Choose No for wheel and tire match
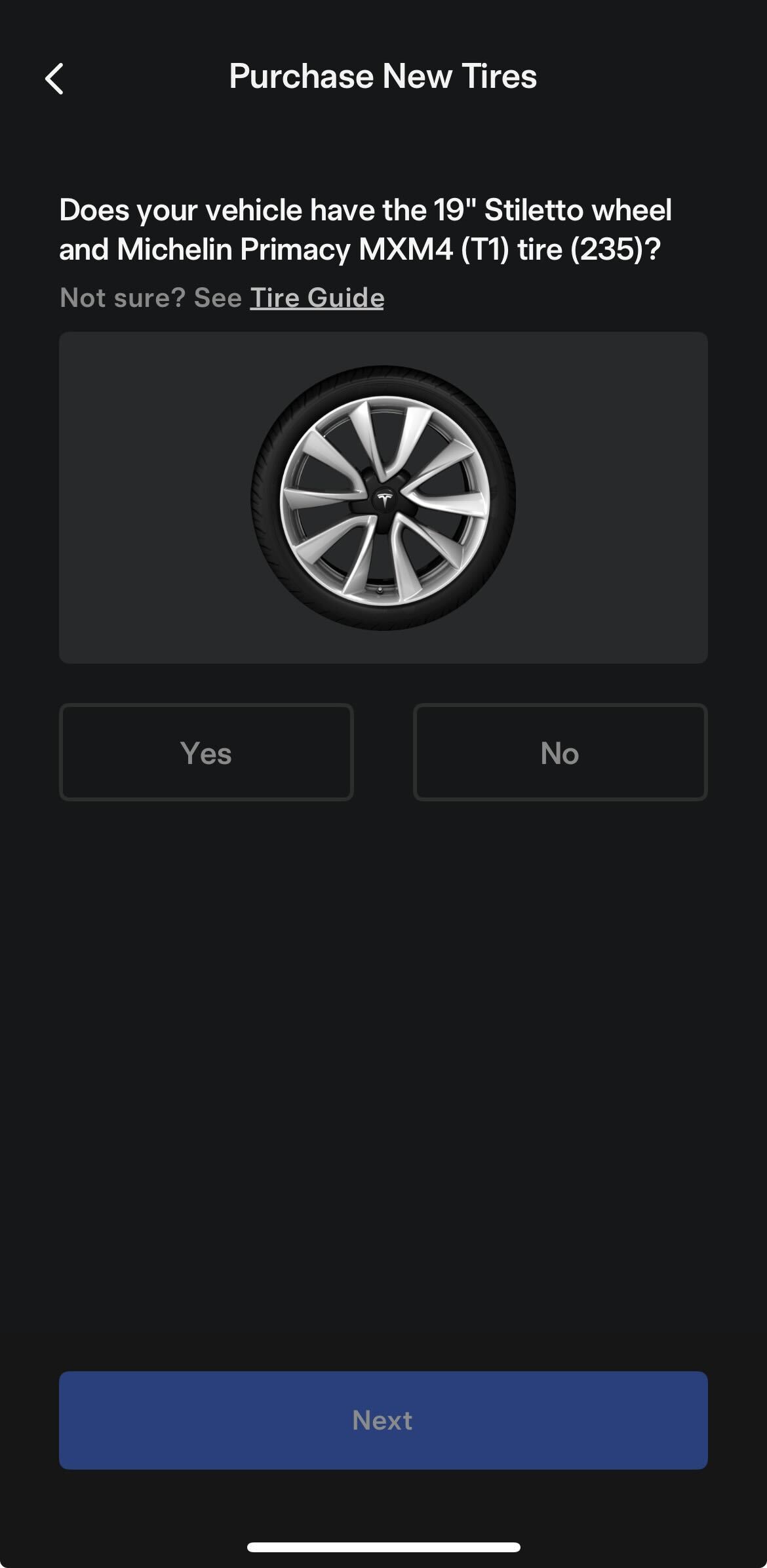 [x=560, y=752]
